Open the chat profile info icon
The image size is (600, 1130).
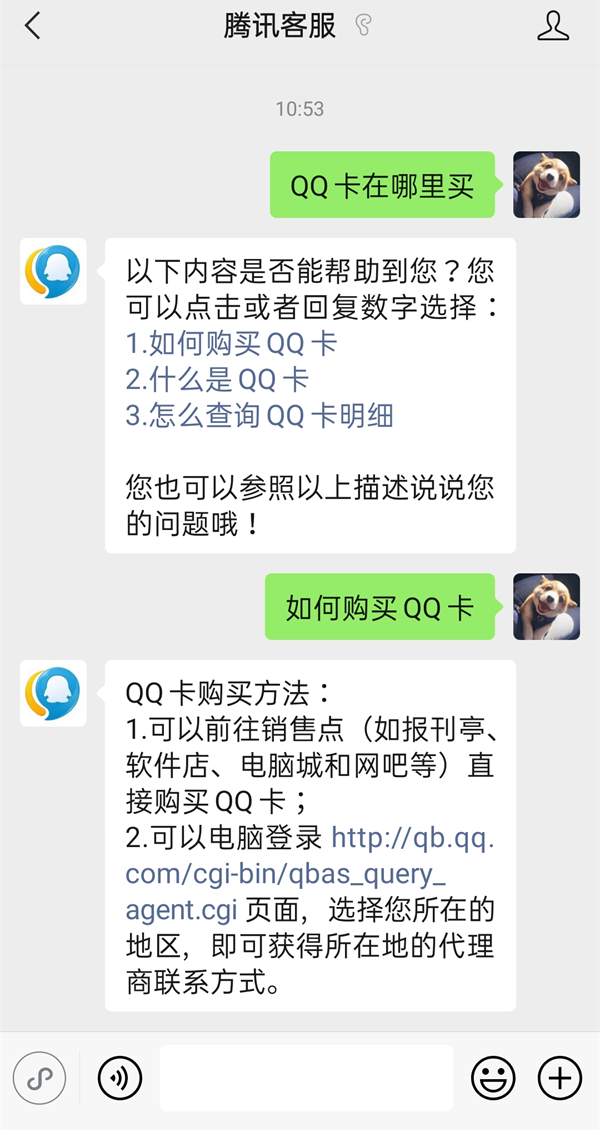(553, 26)
